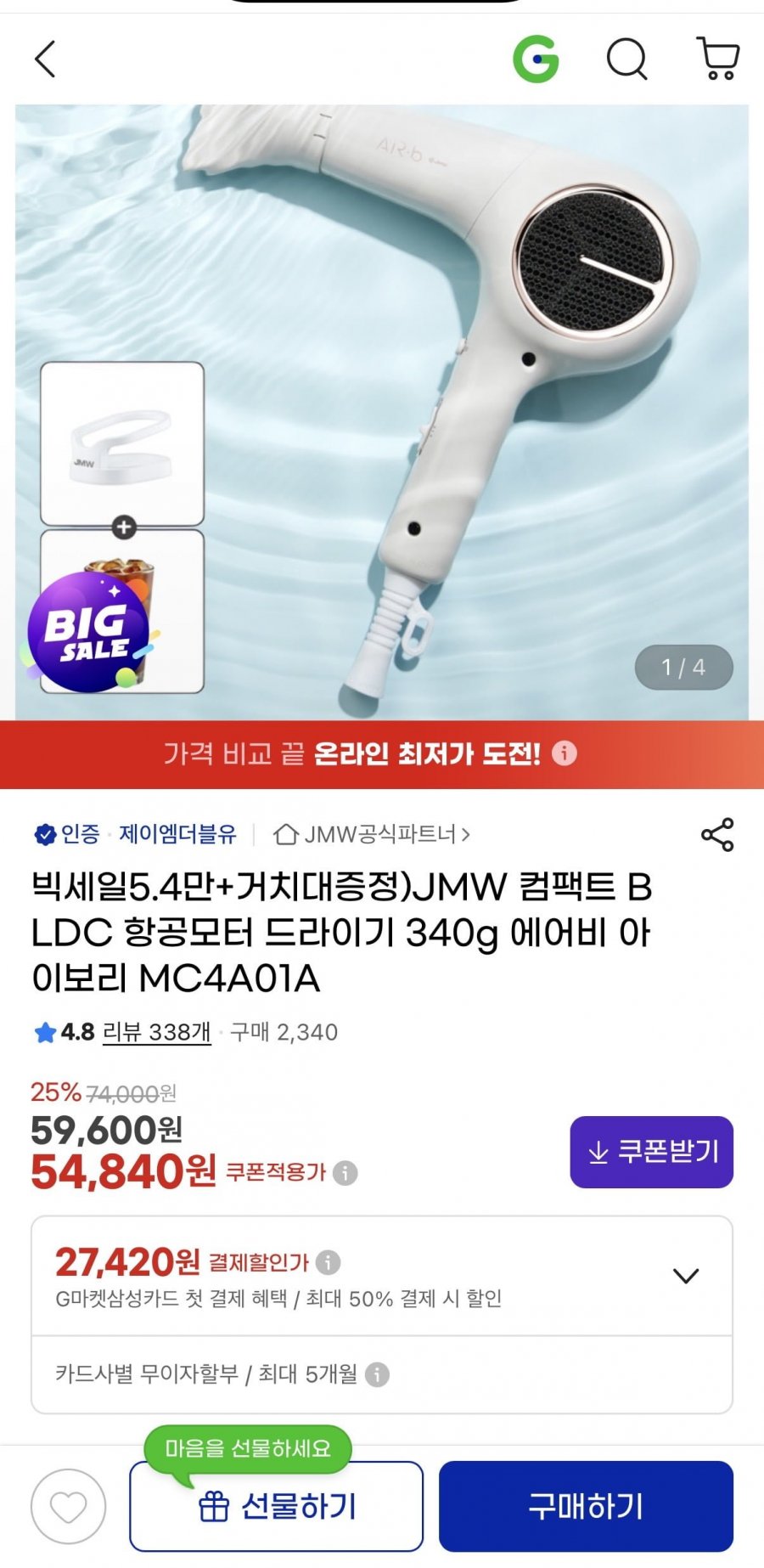Open the 제이엠더블유 brand link
The image size is (764, 1568).
click(177, 834)
